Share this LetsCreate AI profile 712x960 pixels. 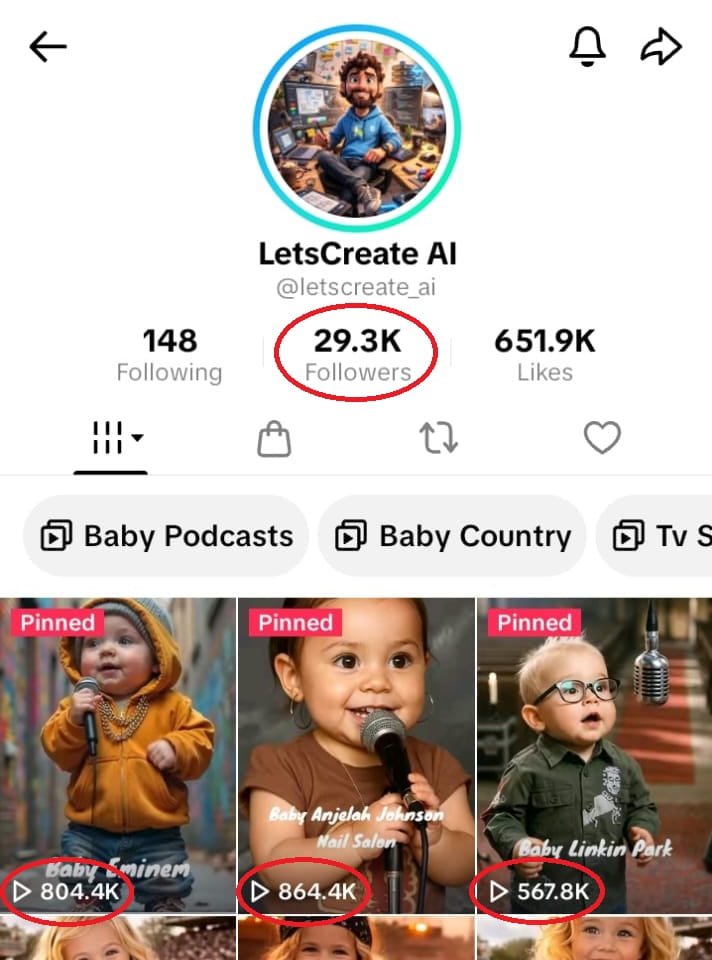[x=661, y=46]
